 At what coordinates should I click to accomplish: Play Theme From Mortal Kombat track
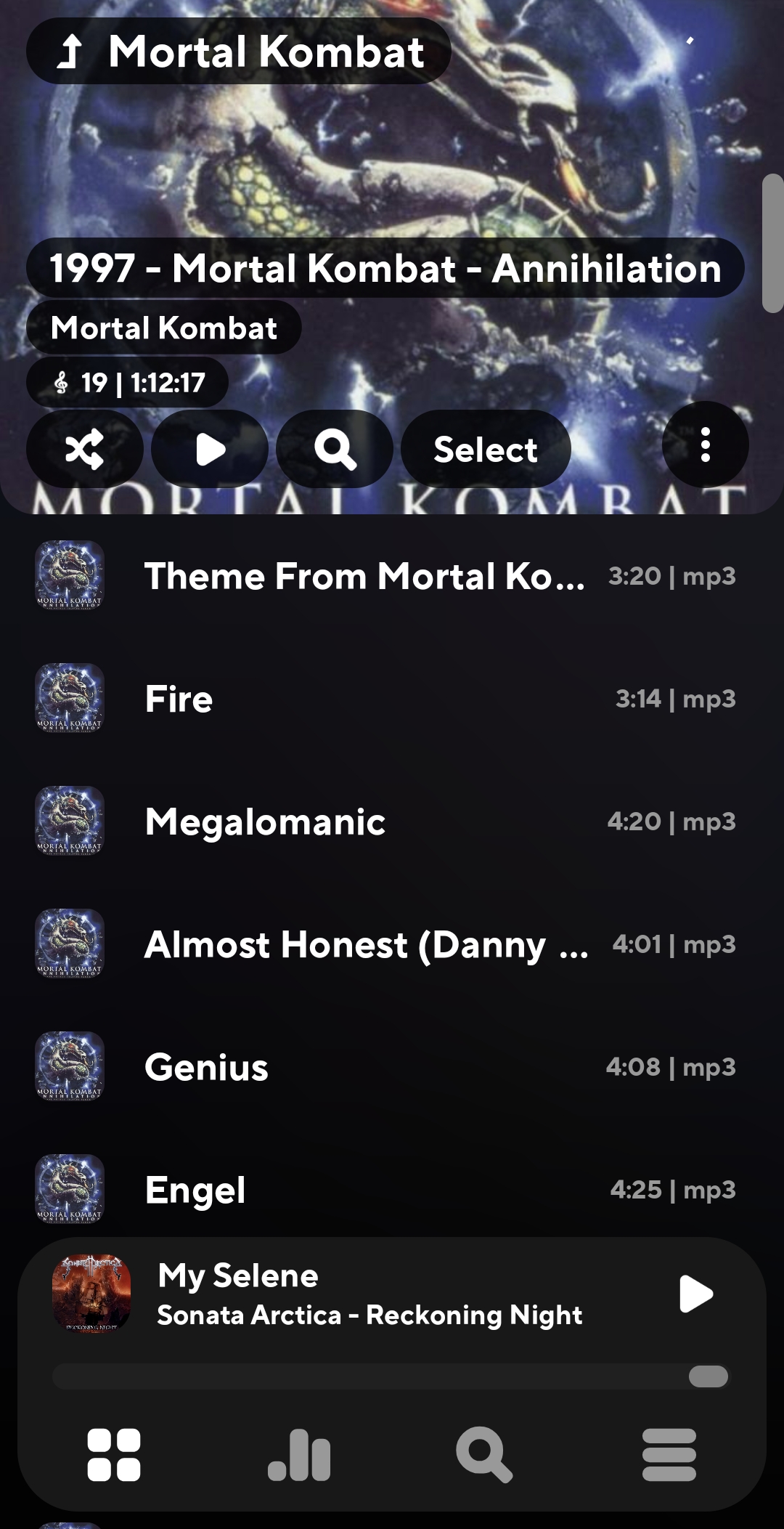pyautogui.click(x=364, y=576)
